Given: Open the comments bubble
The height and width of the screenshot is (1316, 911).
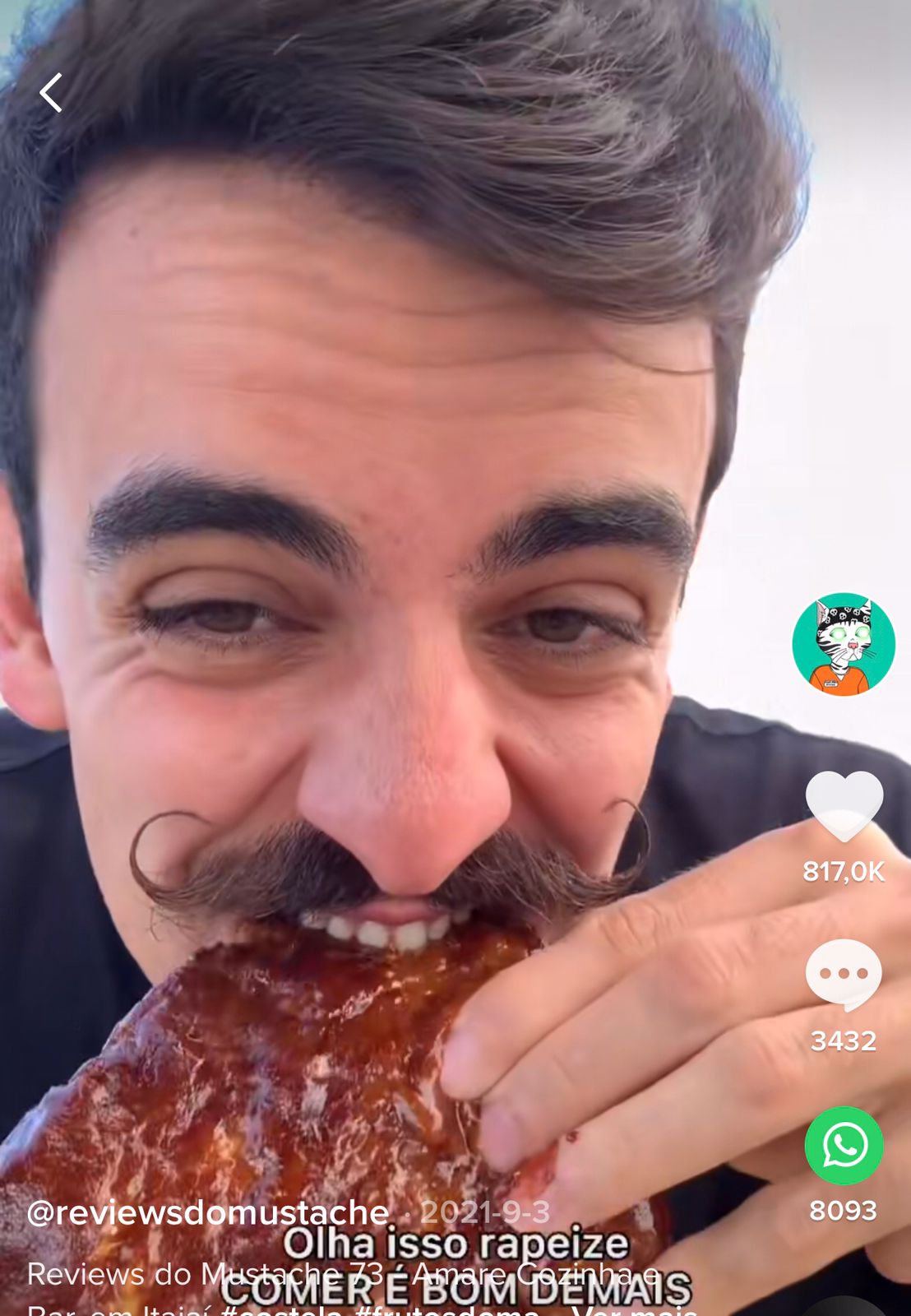Looking at the screenshot, I should coord(844,975).
